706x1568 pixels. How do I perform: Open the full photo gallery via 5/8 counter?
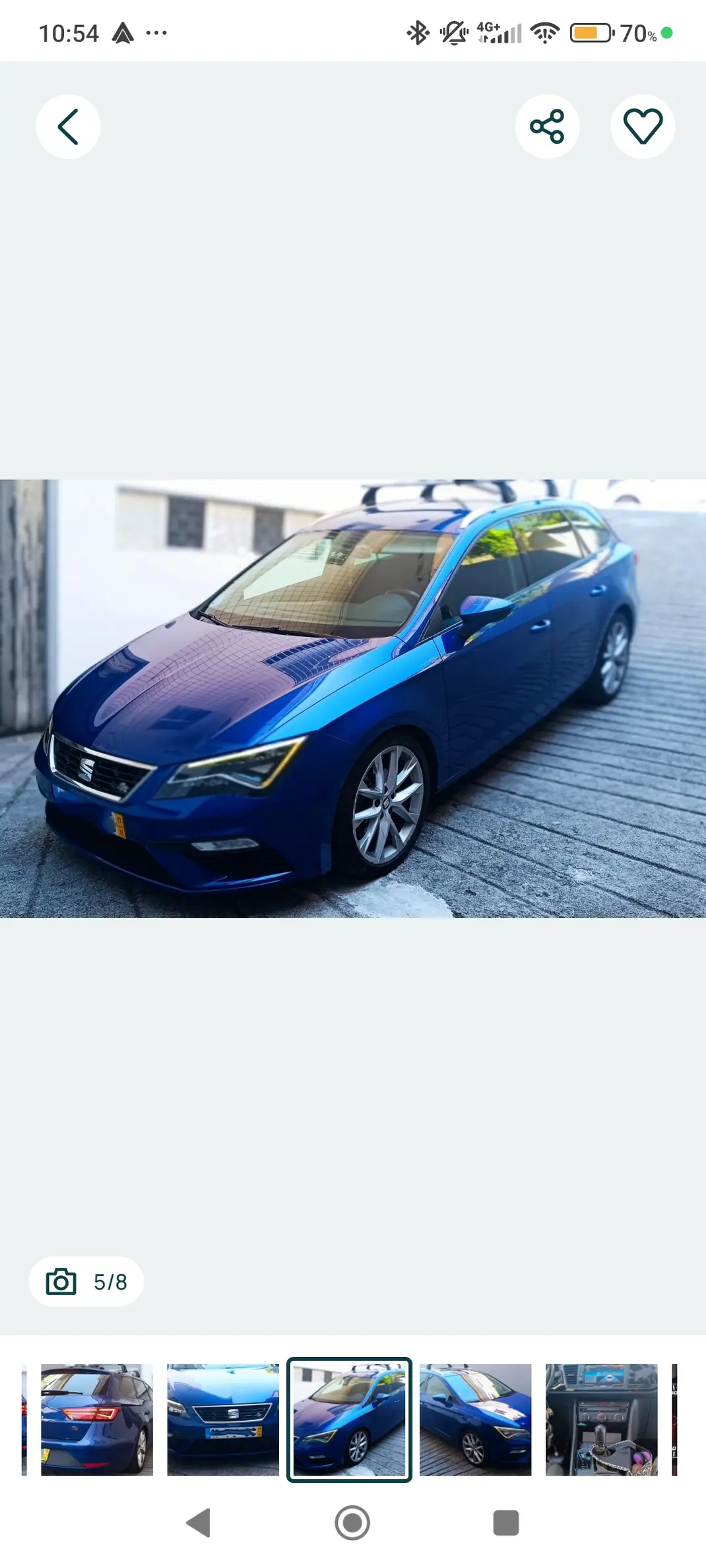(x=86, y=1281)
